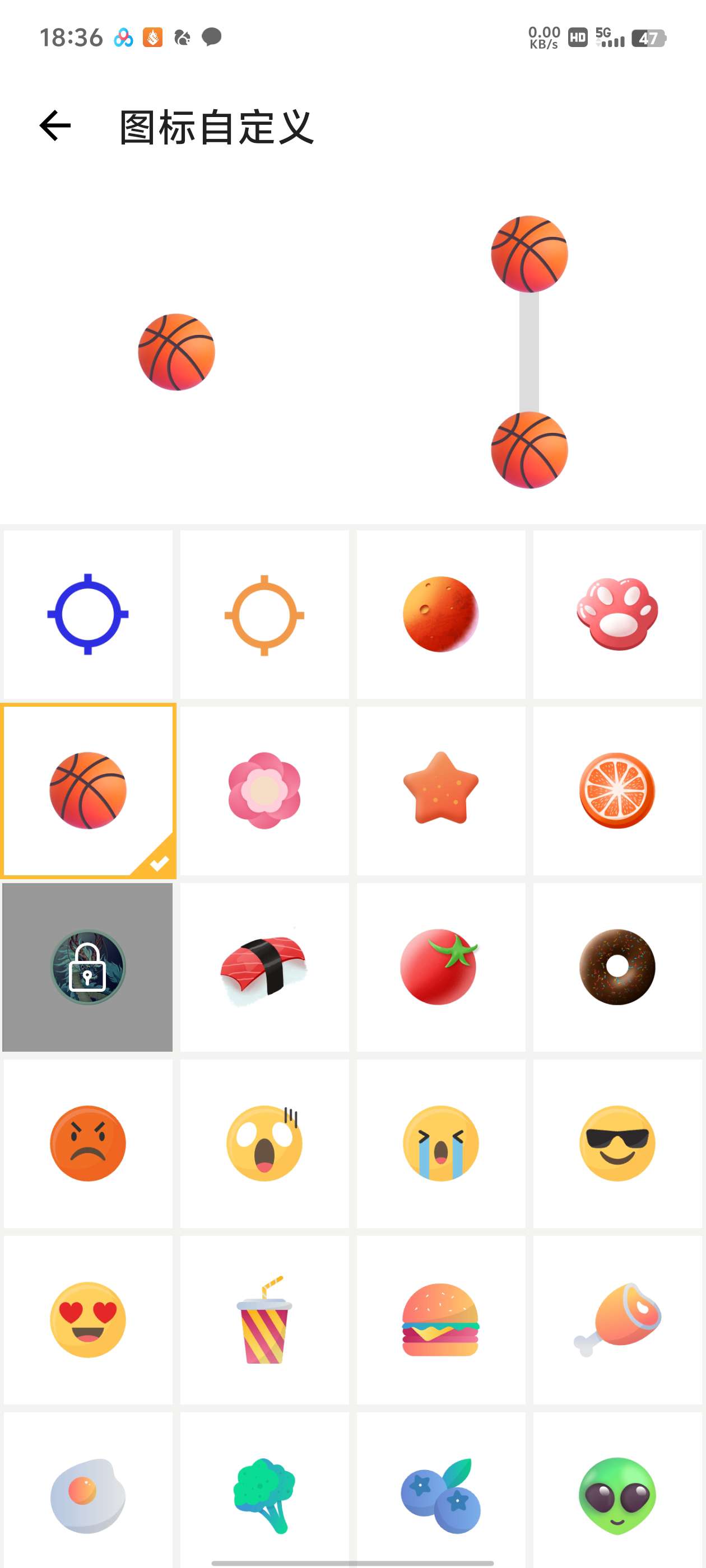Pick the pink cat paw icon

(617, 614)
